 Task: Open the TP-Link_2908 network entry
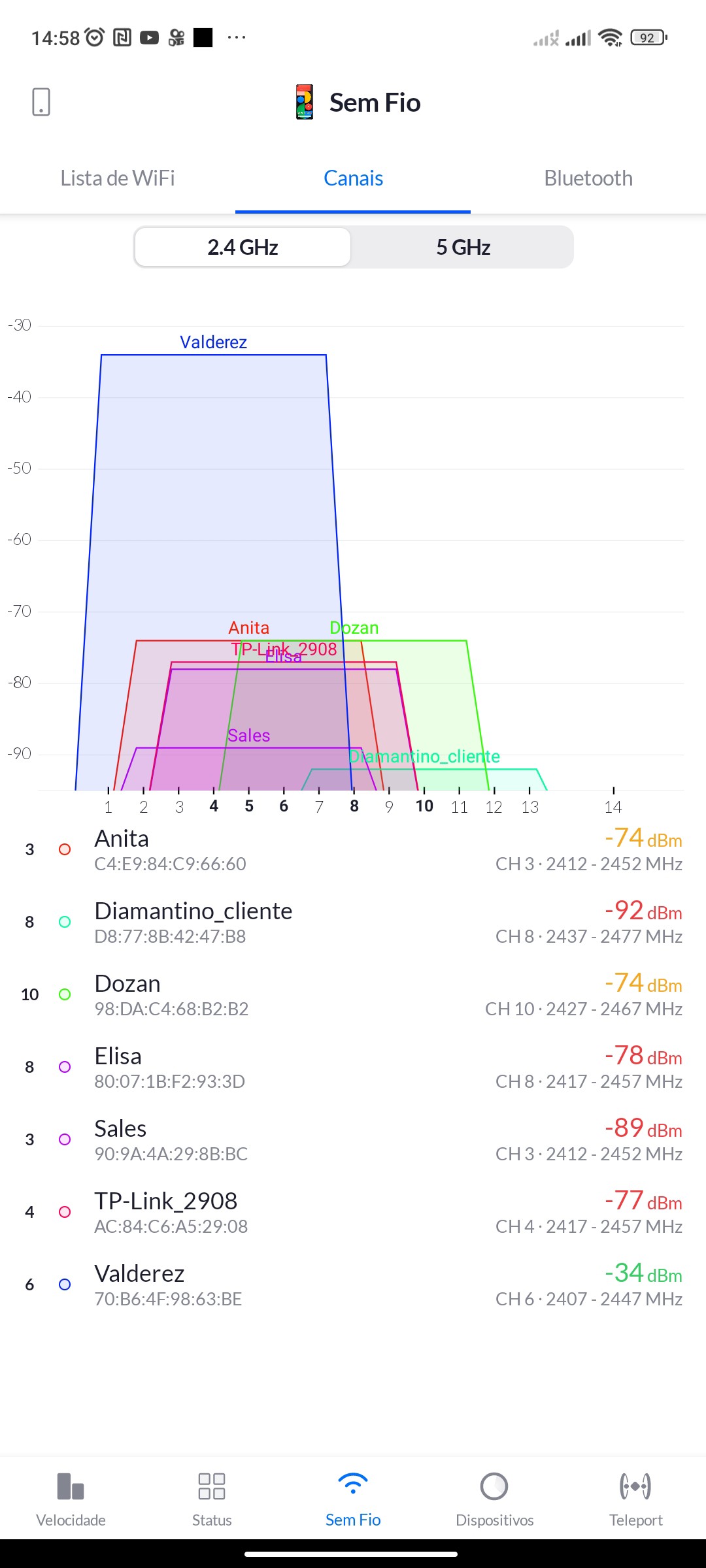353,1212
